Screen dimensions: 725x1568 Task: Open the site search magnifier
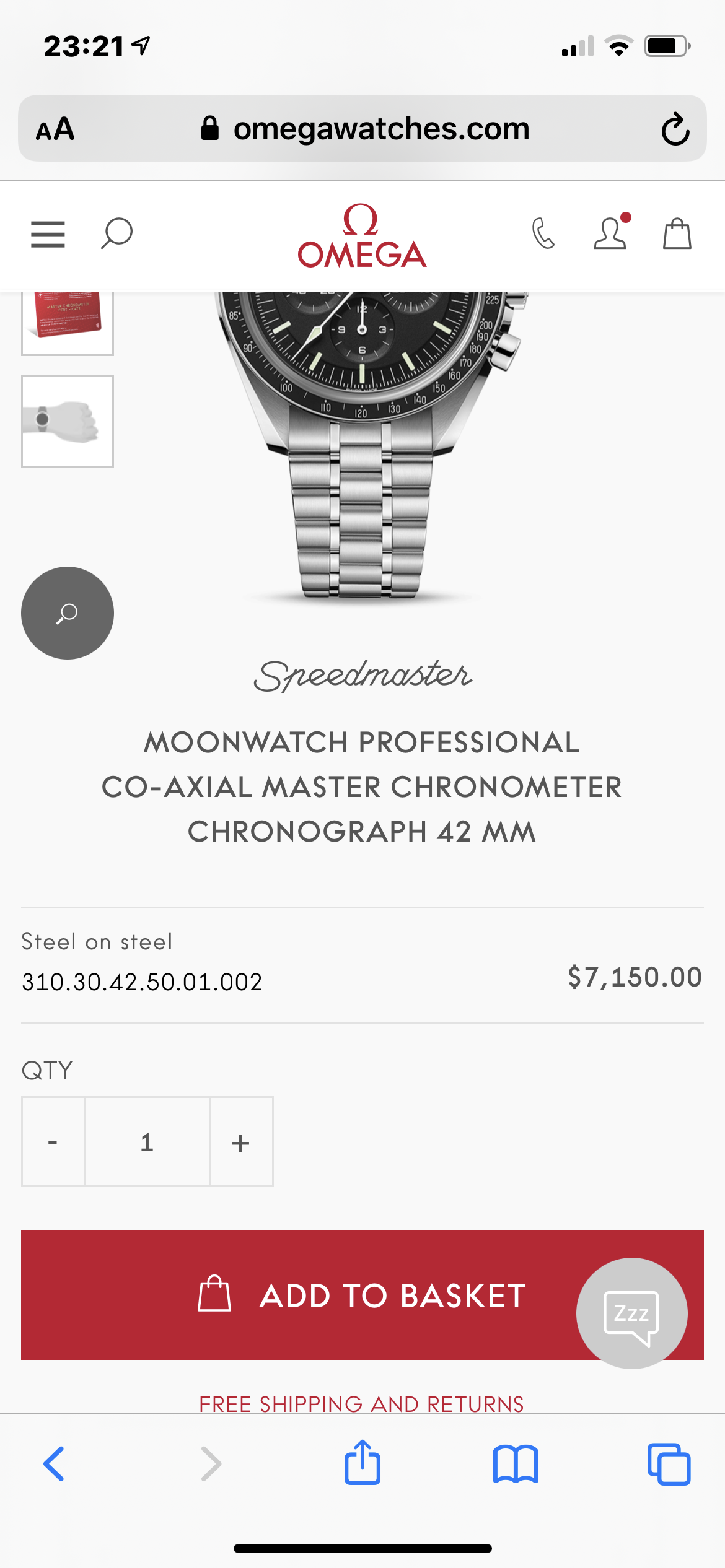tap(116, 233)
